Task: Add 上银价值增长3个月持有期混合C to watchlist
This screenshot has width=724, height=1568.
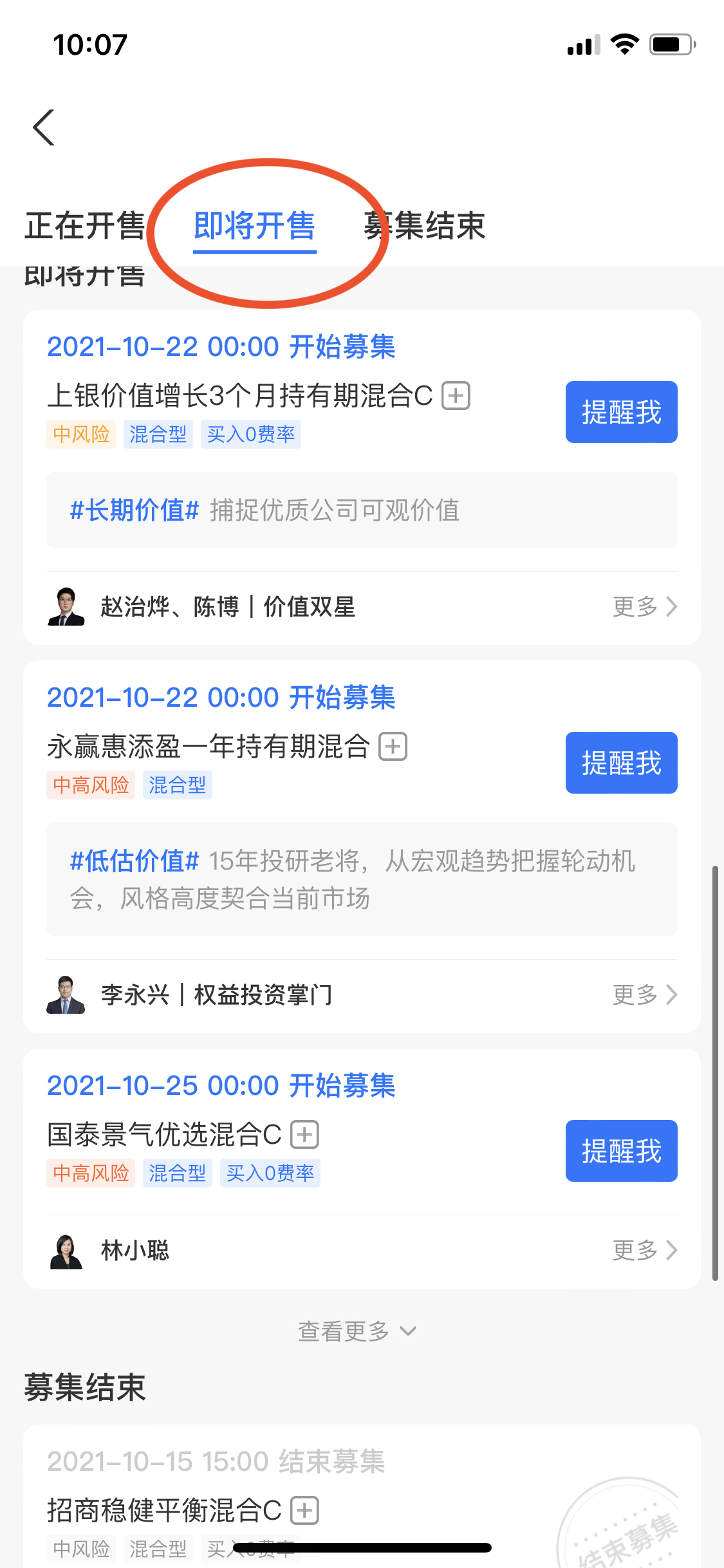Action: pos(456,395)
